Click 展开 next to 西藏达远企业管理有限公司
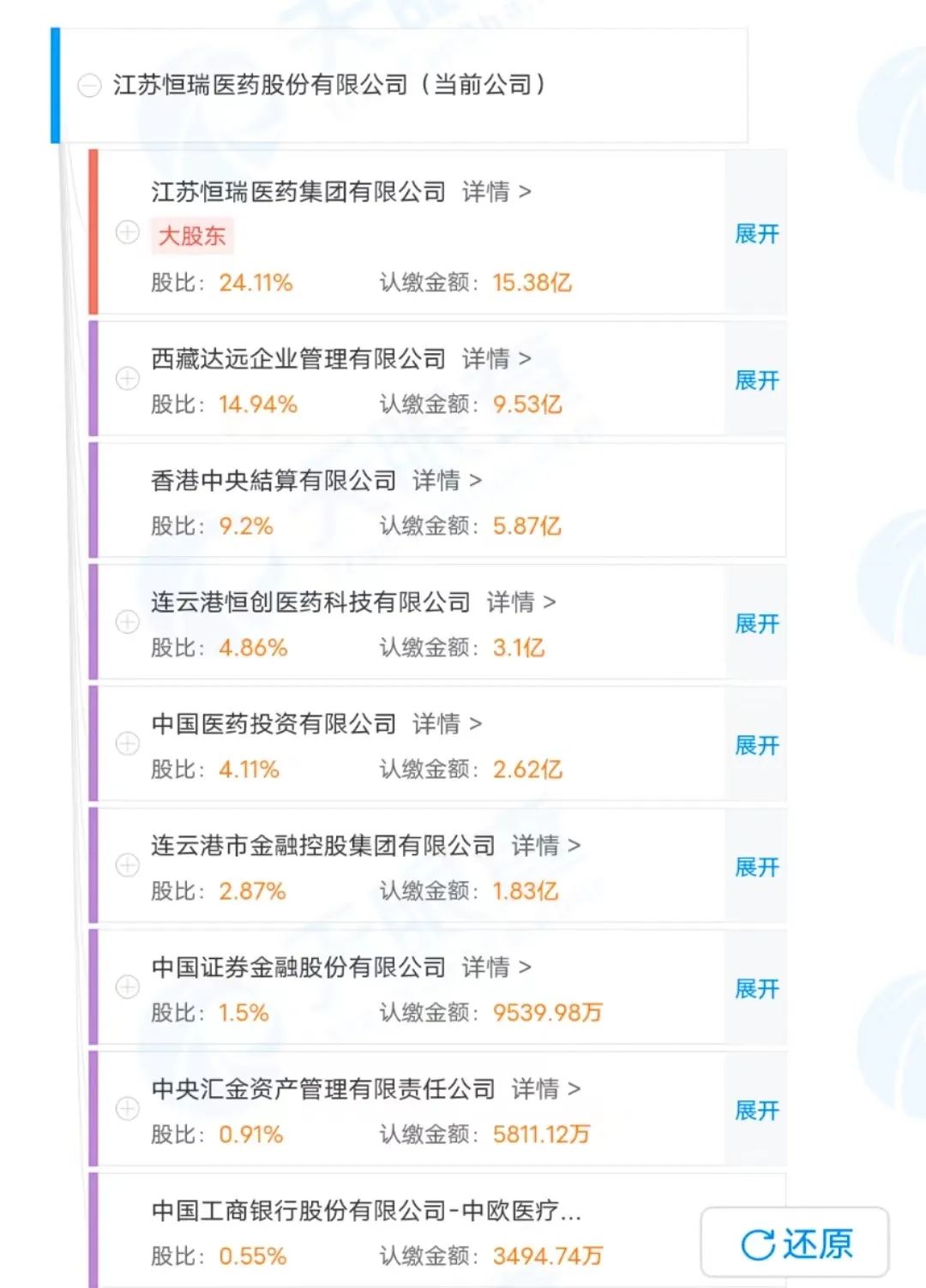 755,381
